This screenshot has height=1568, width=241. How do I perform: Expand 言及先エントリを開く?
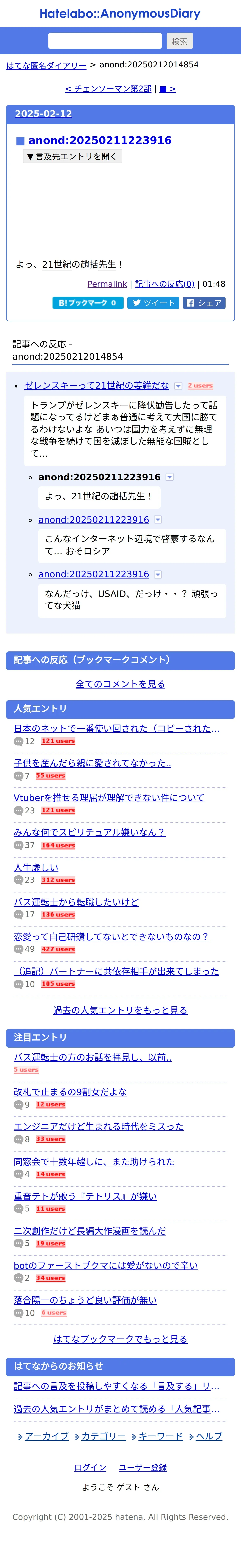tap(73, 156)
